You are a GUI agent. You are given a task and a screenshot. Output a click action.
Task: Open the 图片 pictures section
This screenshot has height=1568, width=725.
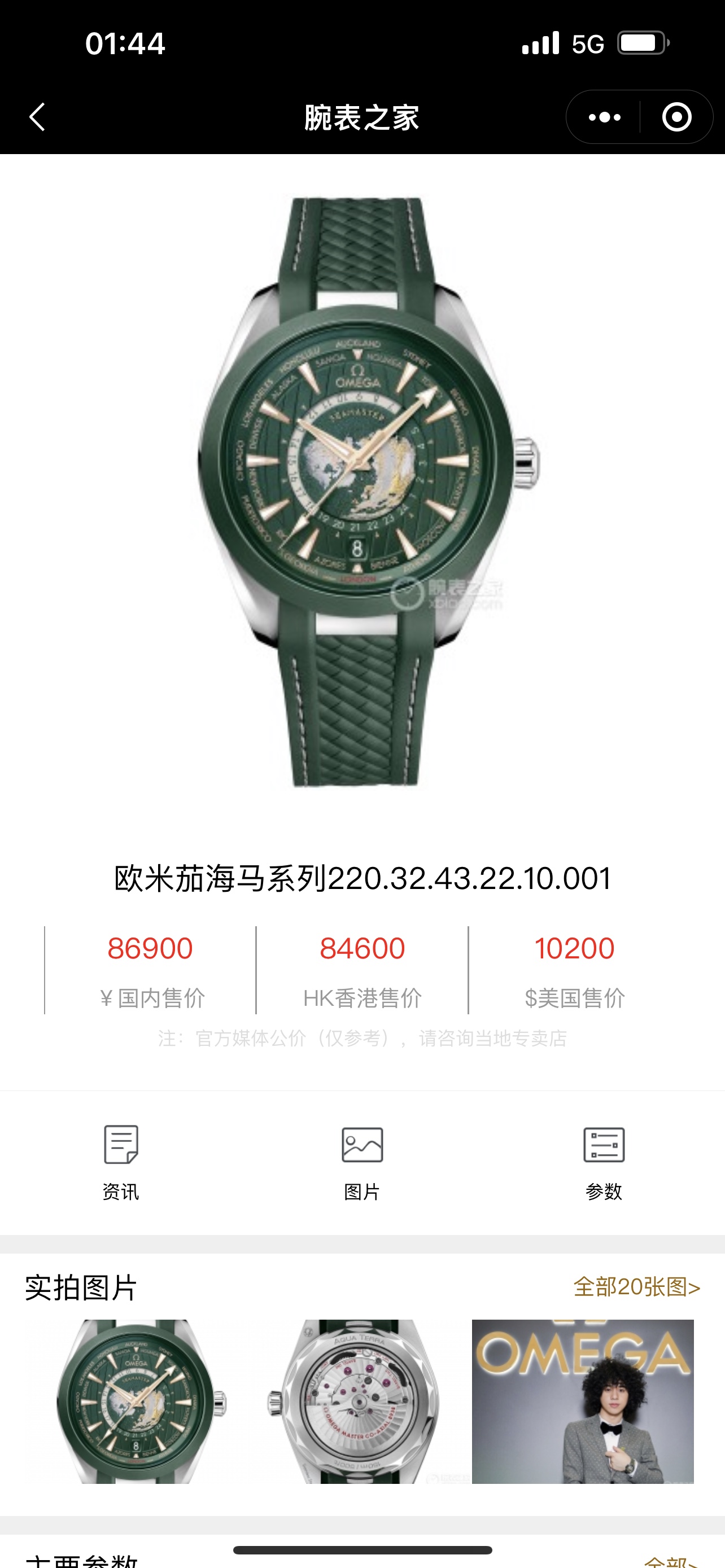coord(362,1162)
